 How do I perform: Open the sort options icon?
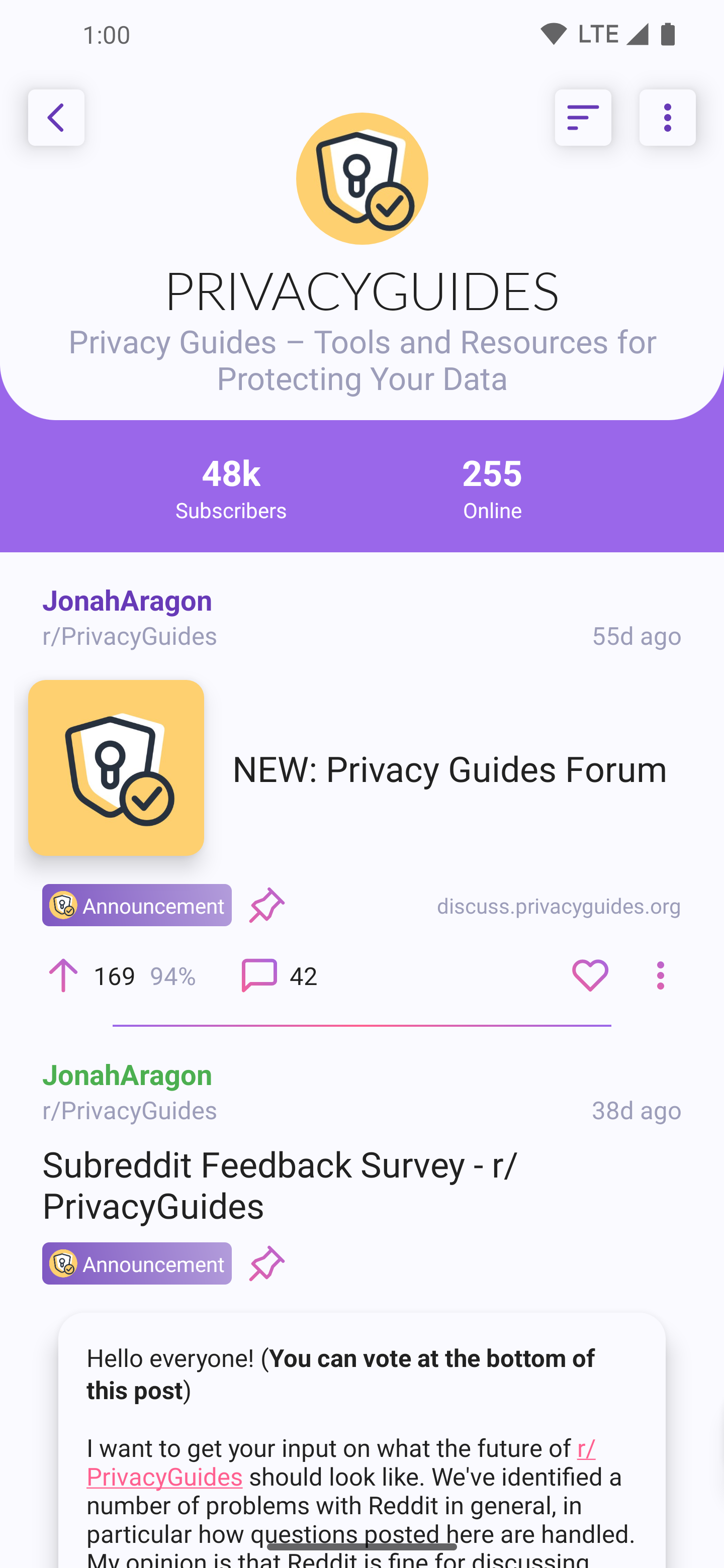(582, 118)
